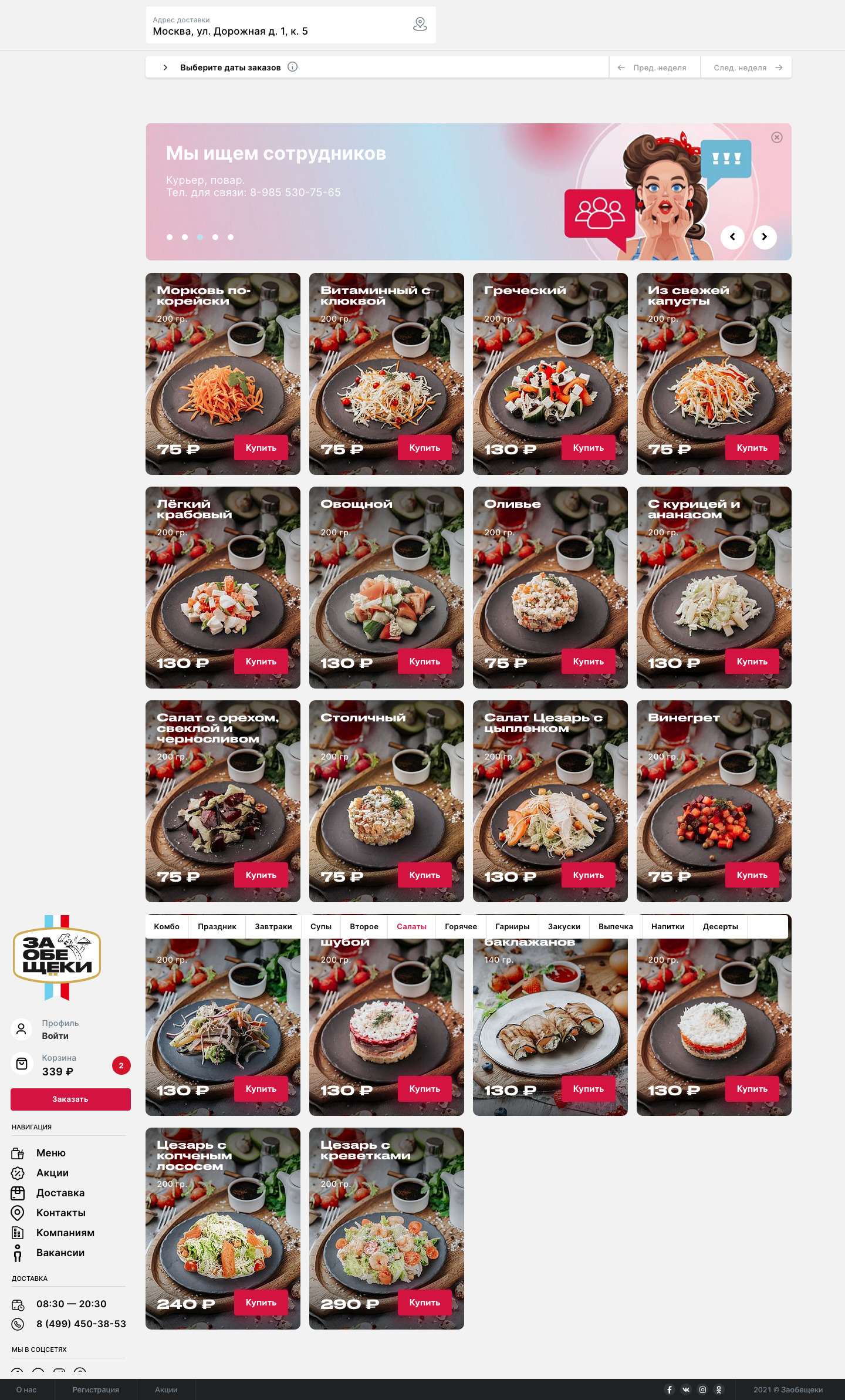
Task: Buy 'Цезарь с креветками'
Action: tap(424, 1303)
